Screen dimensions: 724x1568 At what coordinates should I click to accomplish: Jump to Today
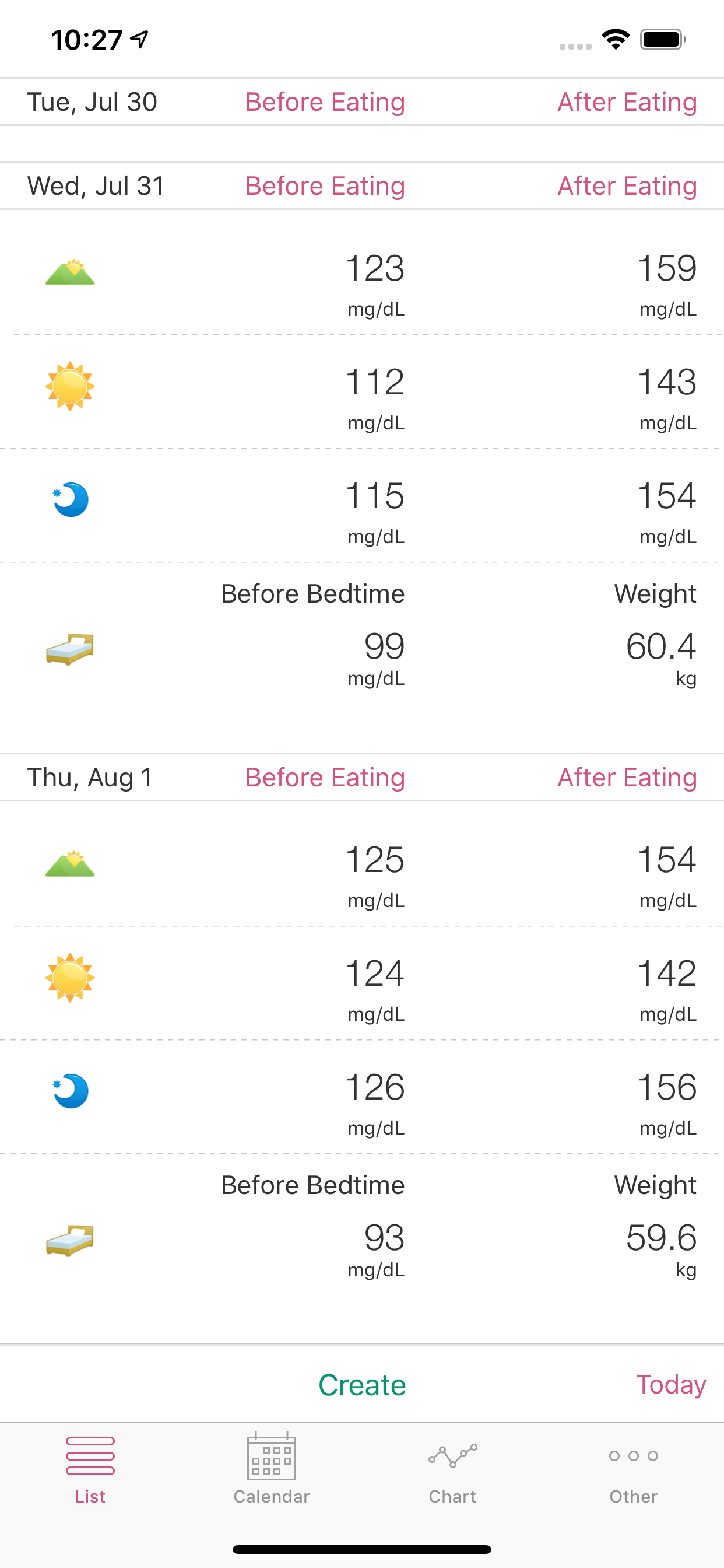(670, 1385)
